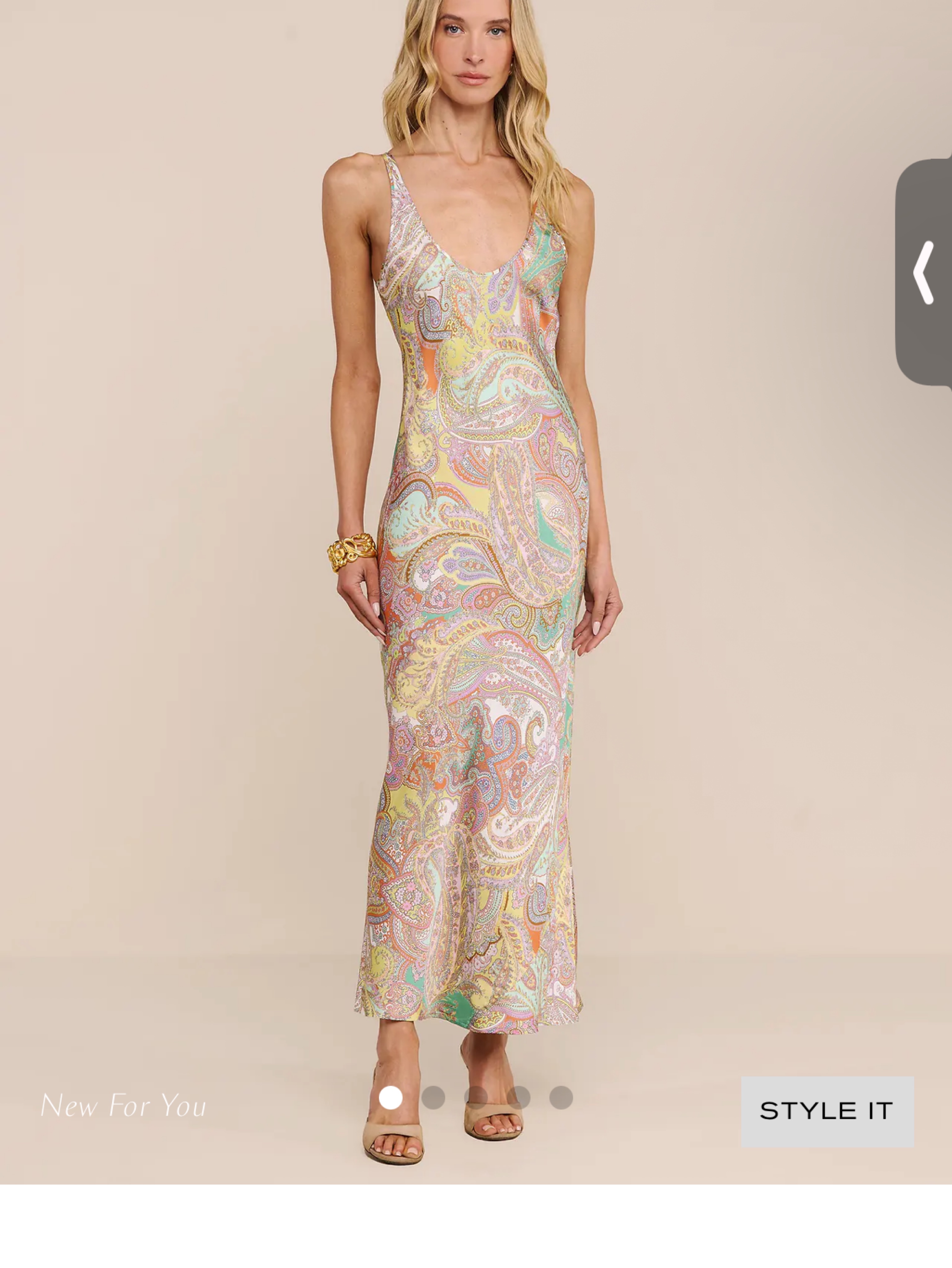Select the third page indicator dot
The height and width of the screenshot is (1268, 952).
click(476, 1097)
